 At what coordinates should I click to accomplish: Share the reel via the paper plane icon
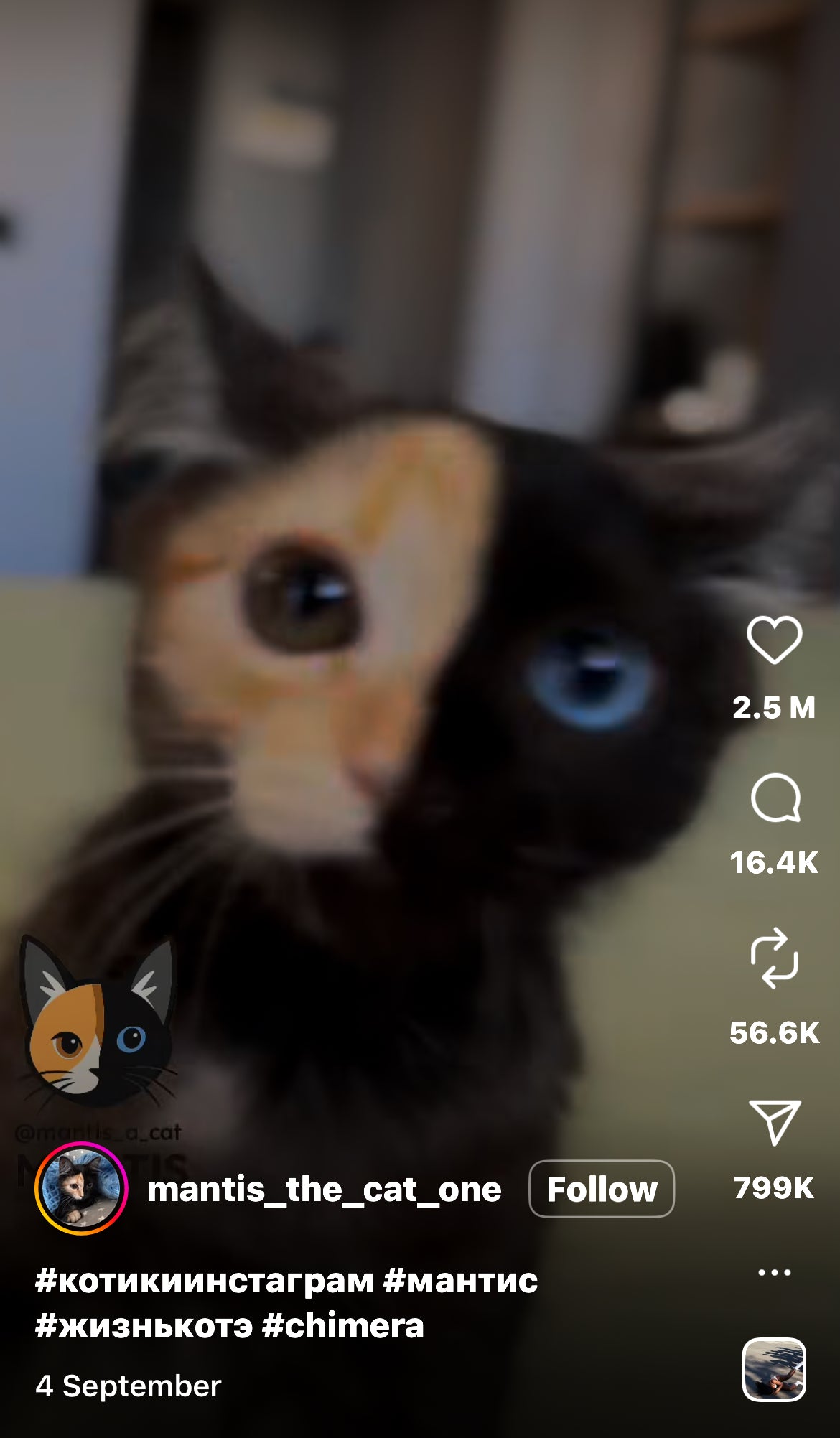pos(774,1122)
